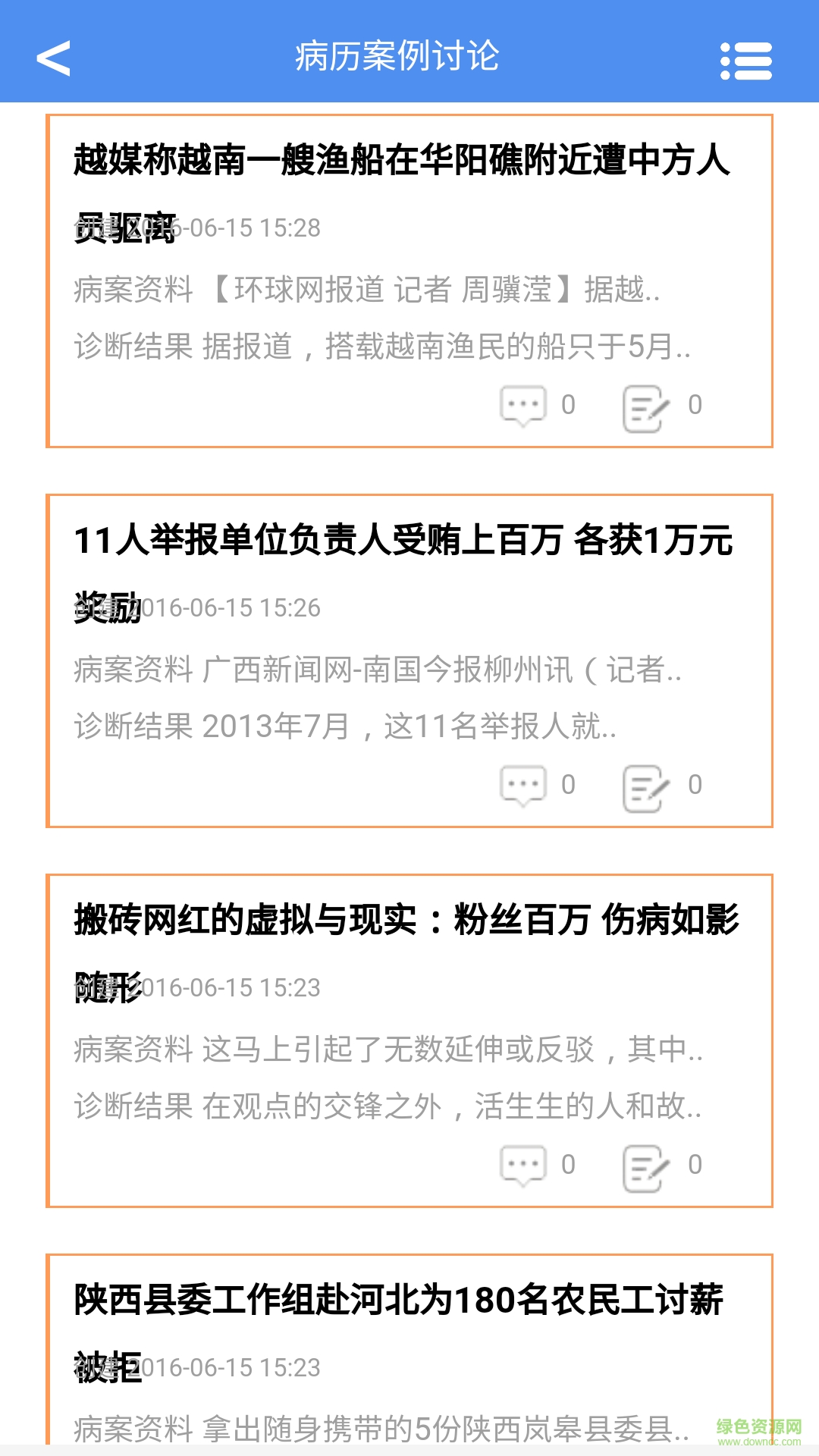Screen dimensions: 819x1456
Task: Go back from 病历案例讨论 page
Action: (x=53, y=58)
